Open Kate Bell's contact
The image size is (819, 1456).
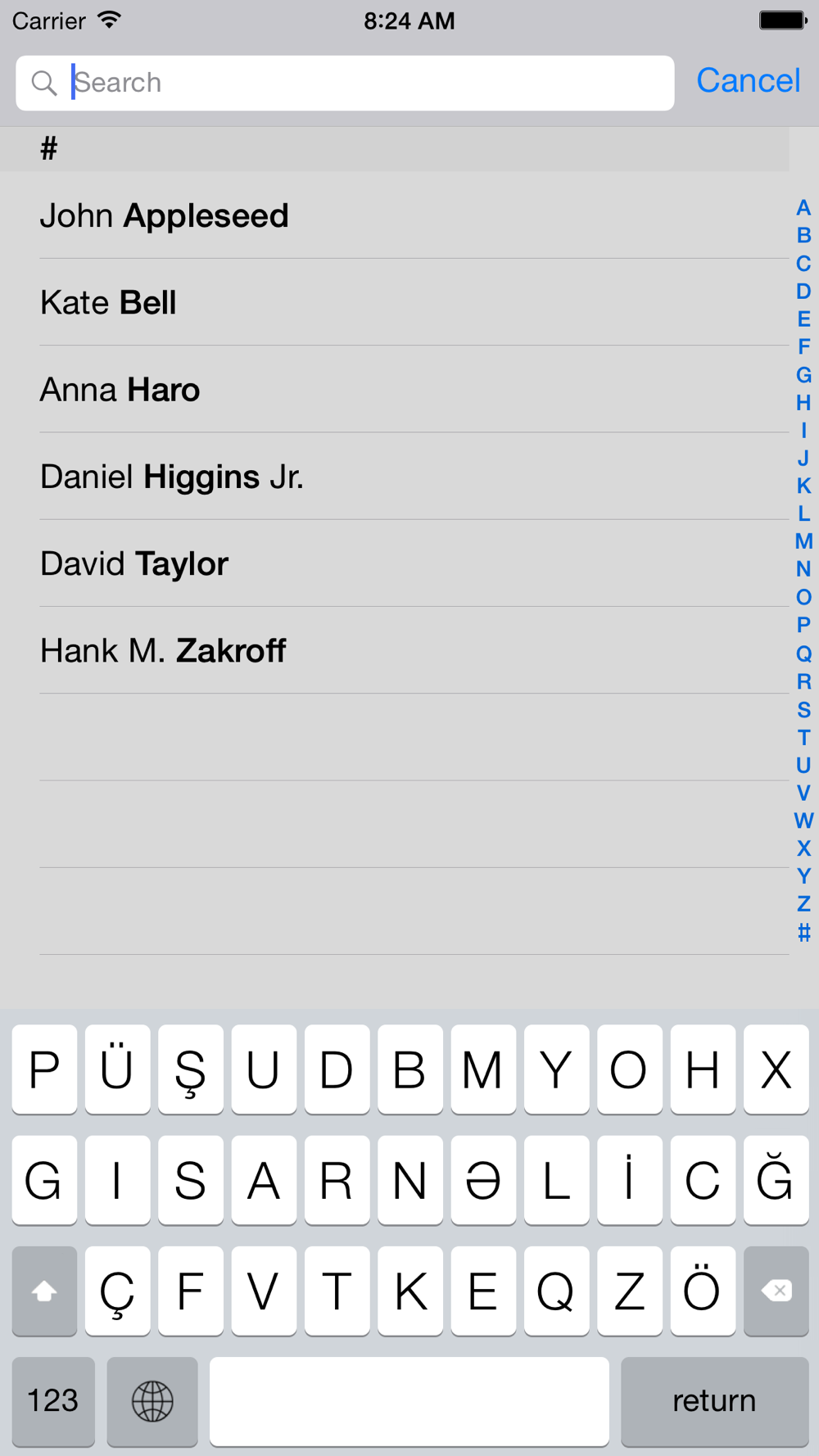tap(395, 302)
